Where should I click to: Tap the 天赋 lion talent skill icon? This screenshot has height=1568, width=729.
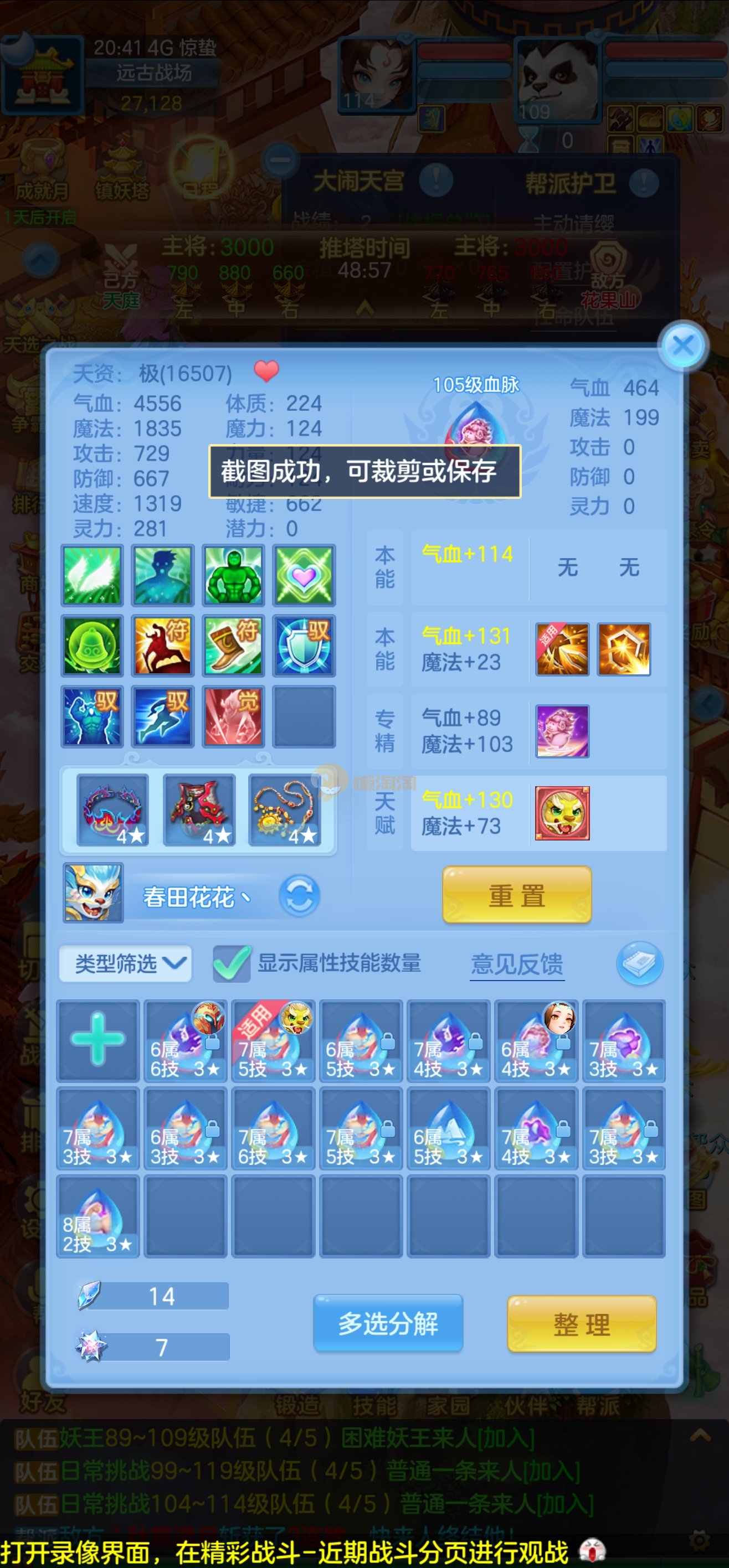pos(562,813)
